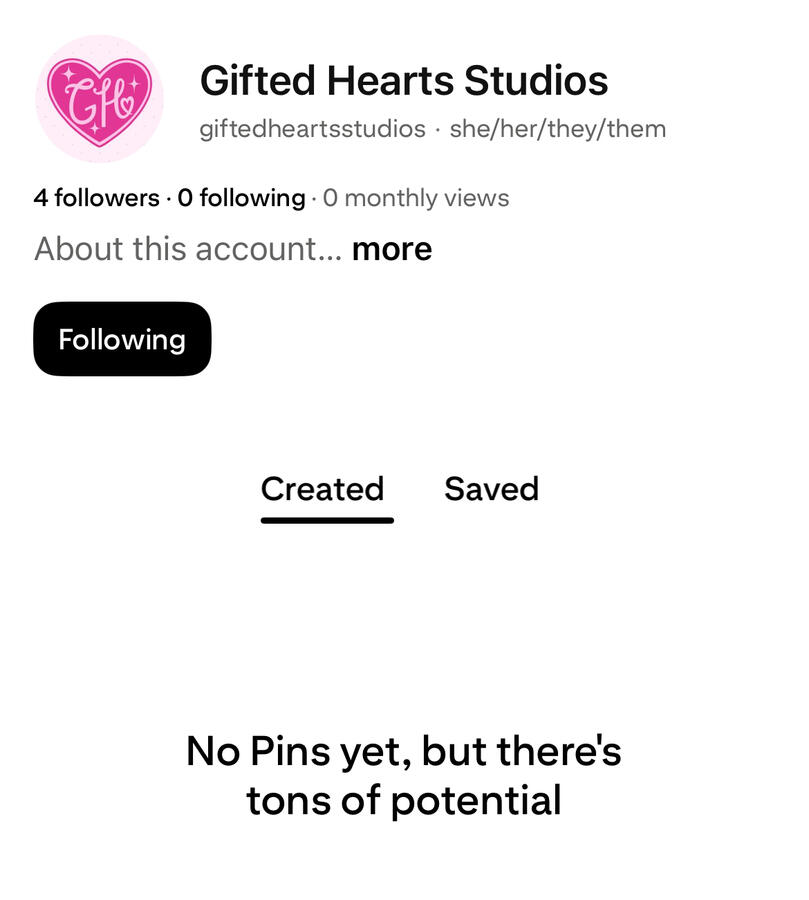The image size is (809, 900).
Task: Switch to the Saved tab
Action: click(491, 489)
